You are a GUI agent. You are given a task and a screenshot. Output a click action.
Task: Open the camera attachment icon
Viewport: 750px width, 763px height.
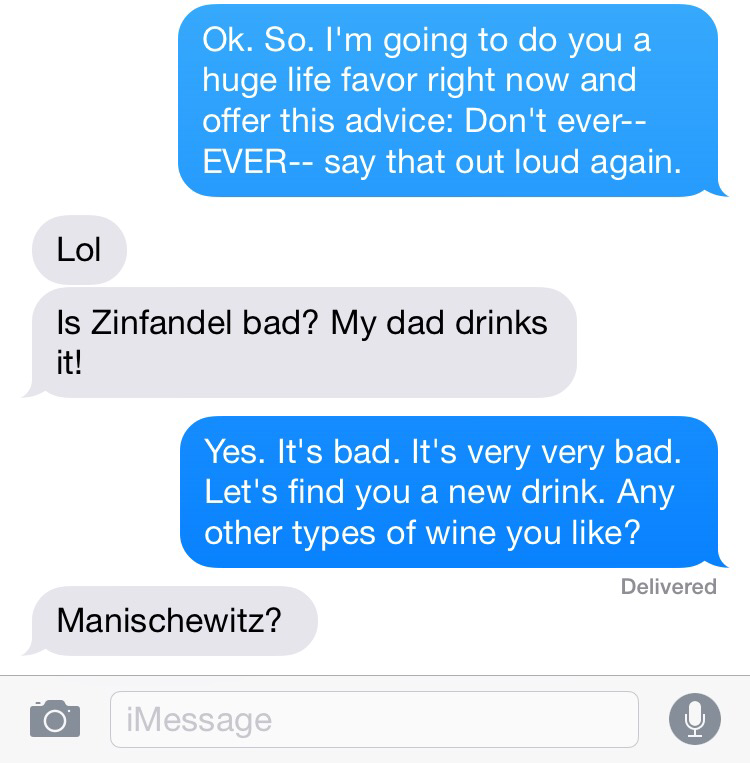[54, 718]
